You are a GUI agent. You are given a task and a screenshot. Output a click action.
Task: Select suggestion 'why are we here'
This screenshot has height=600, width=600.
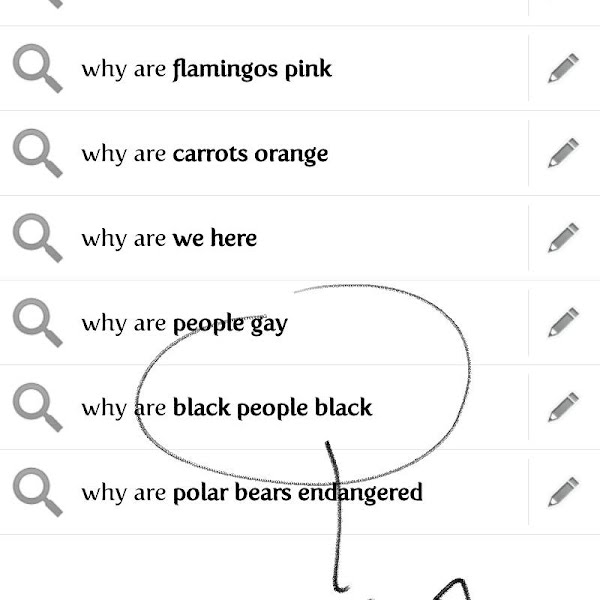[x=169, y=239]
